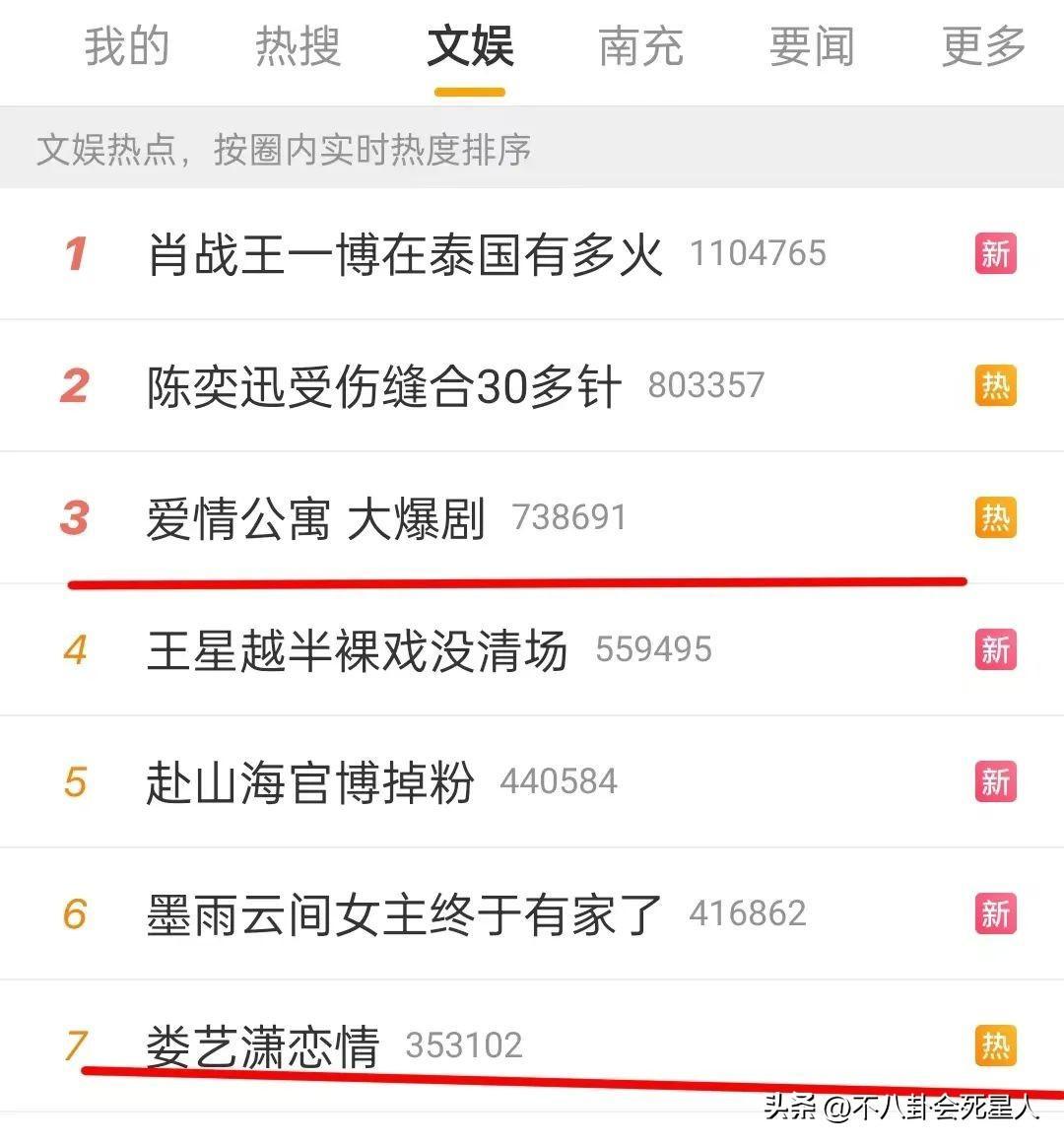Open the 南充 local tab
1064x1145 pixels.
point(640,47)
